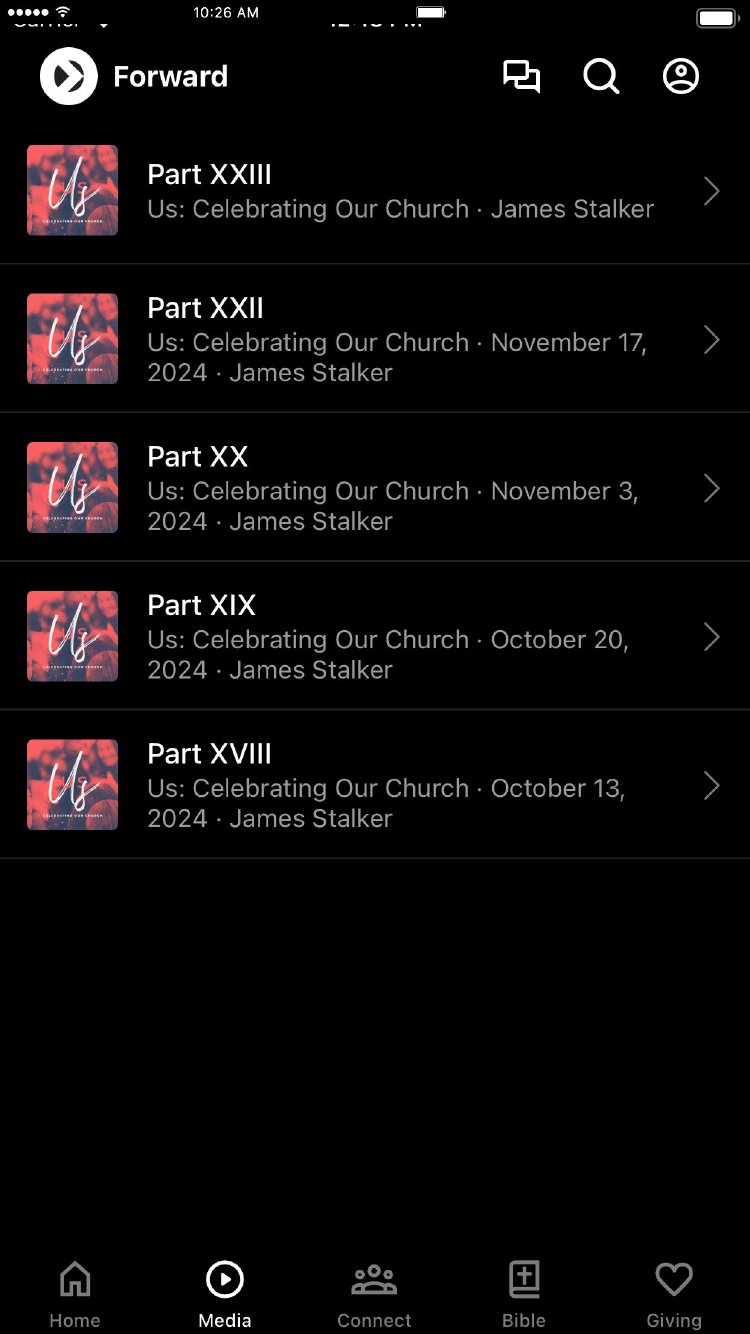The width and height of the screenshot is (750, 1334).
Task: Open the Part XXIII sermon
Action: (x=375, y=191)
